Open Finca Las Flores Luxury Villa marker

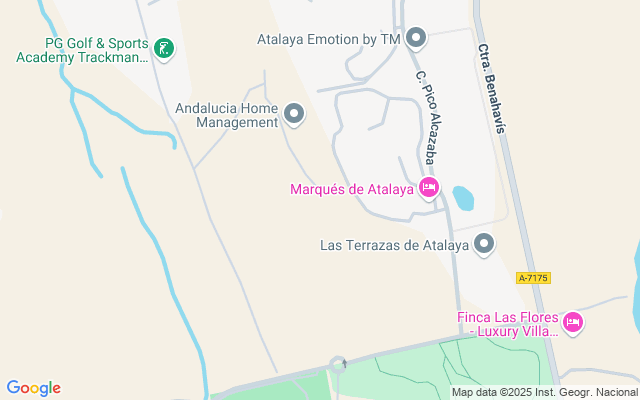tap(573, 322)
